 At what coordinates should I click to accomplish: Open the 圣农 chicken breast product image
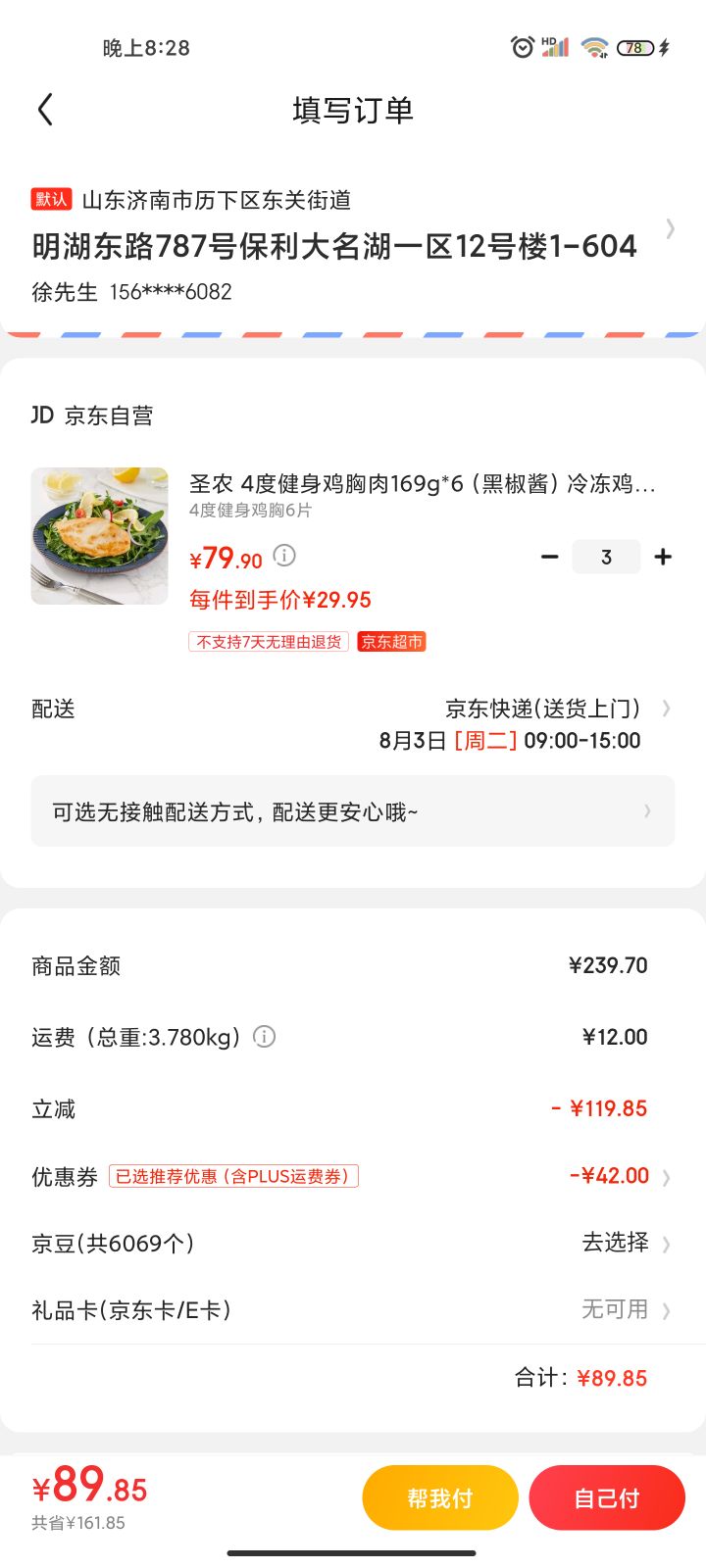click(x=100, y=536)
